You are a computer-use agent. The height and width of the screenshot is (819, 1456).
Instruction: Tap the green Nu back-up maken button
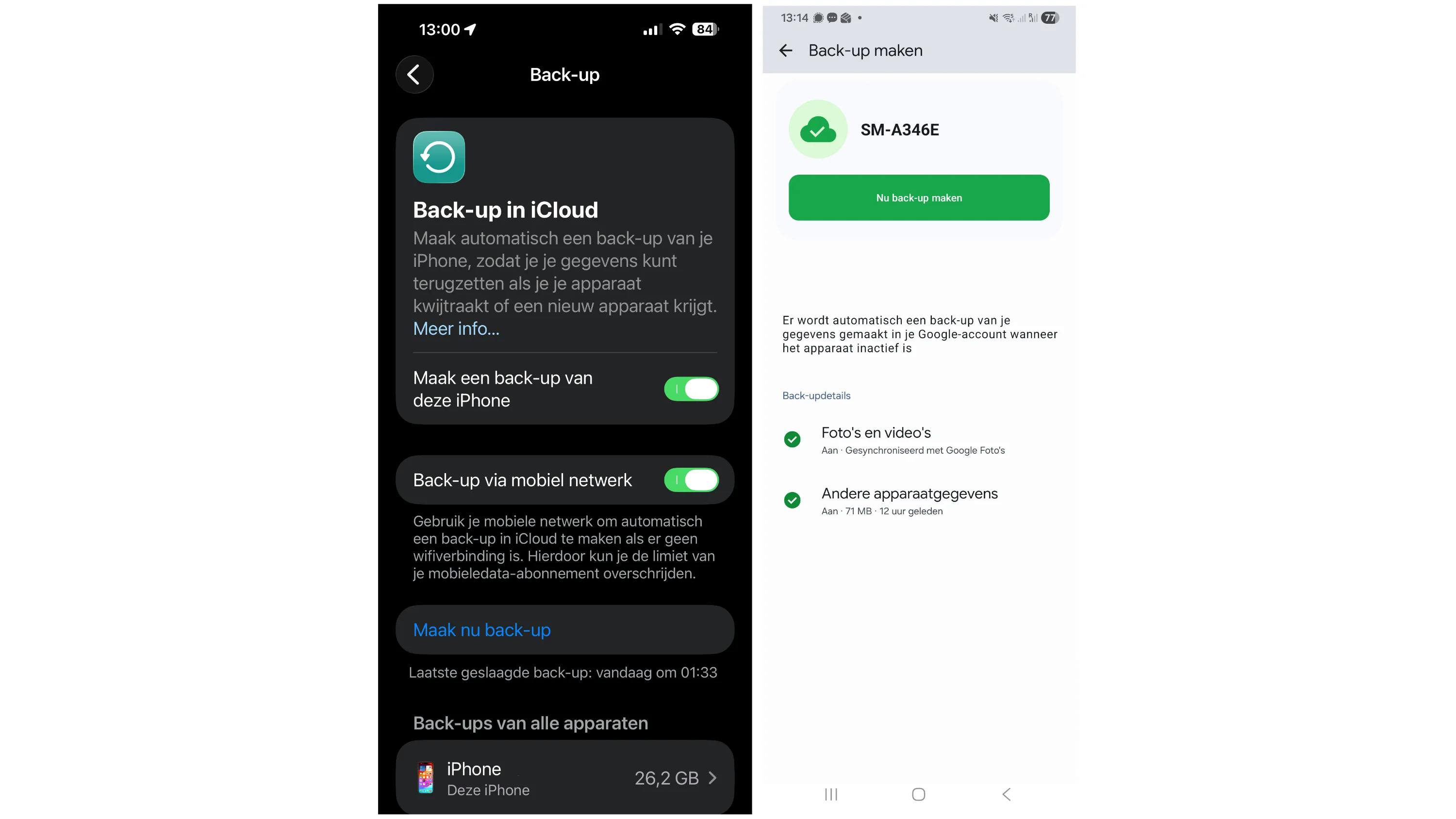(918, 198)
